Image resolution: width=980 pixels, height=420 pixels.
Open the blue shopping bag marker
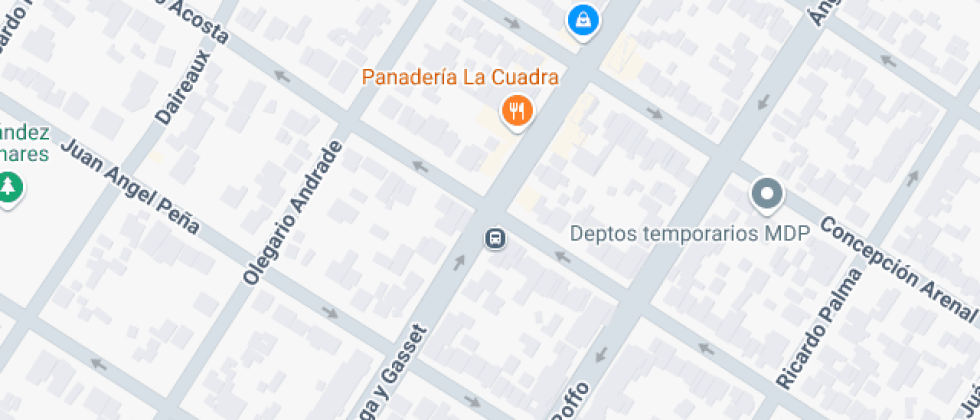[x=581, y=18]
